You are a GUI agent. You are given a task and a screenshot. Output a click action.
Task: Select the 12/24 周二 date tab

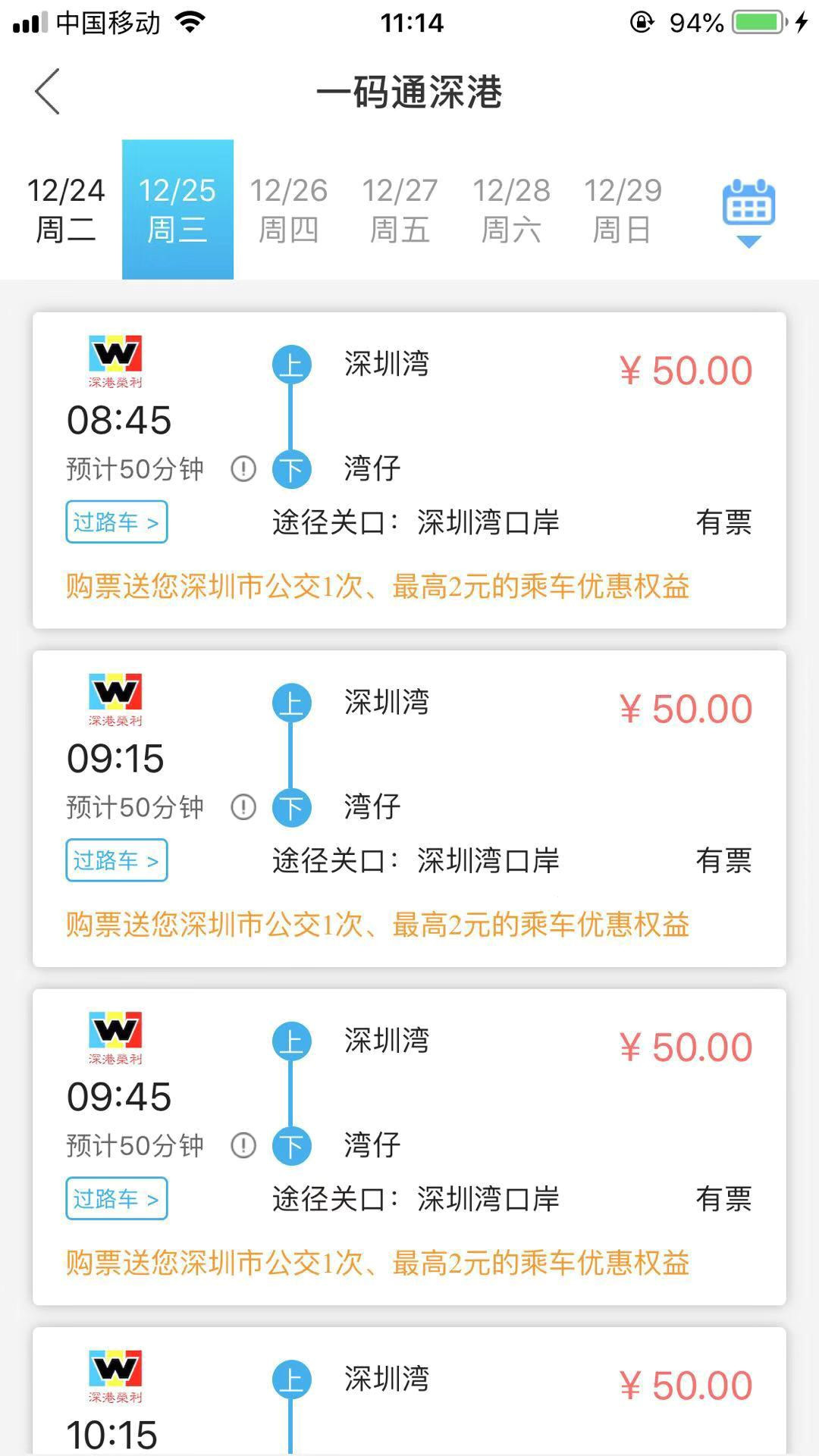point(66,209)
